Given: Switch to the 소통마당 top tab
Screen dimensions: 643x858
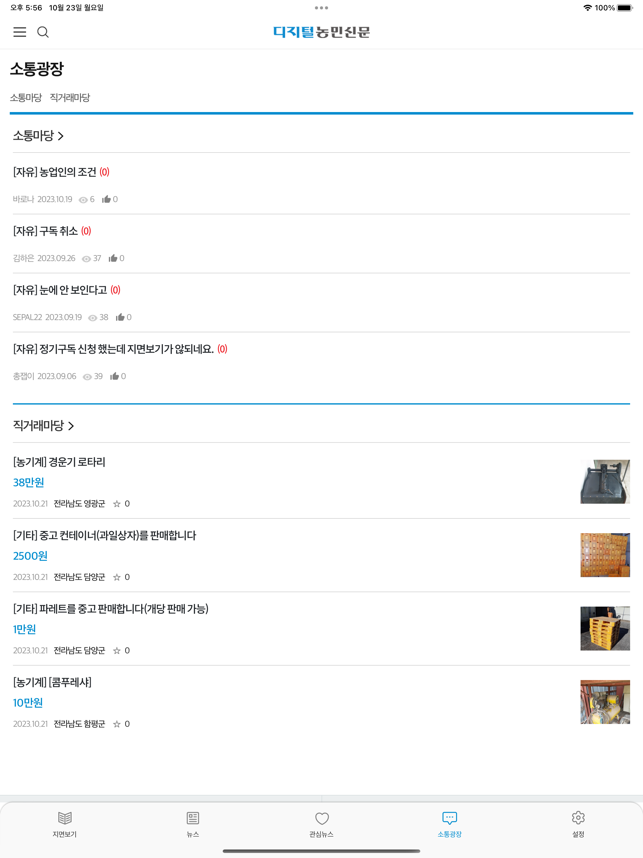Looking at the screenshot, I should click(x=26, y=98).
